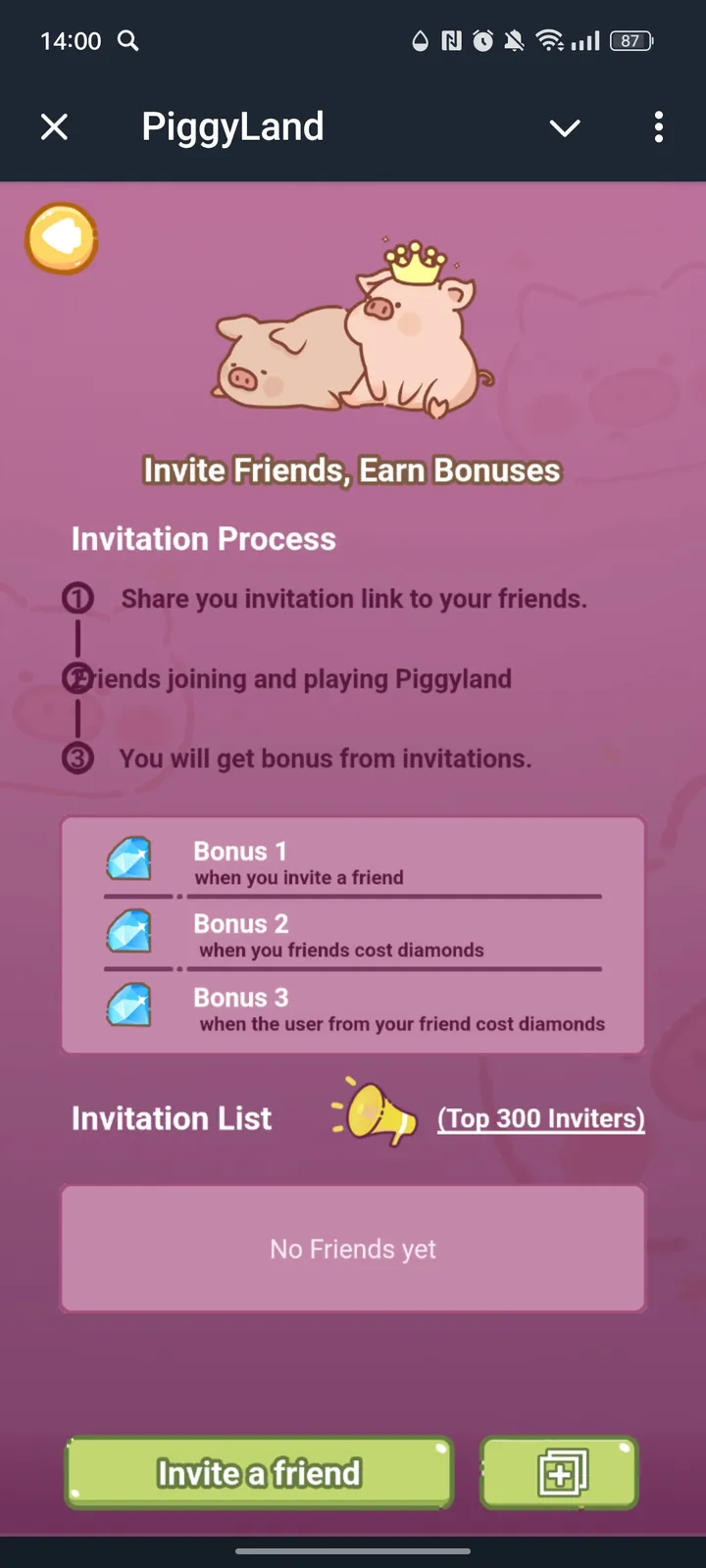Open the three-dot overflow menu
The height and width of the screenshot is (1568, 706).
tap(658, 127)
